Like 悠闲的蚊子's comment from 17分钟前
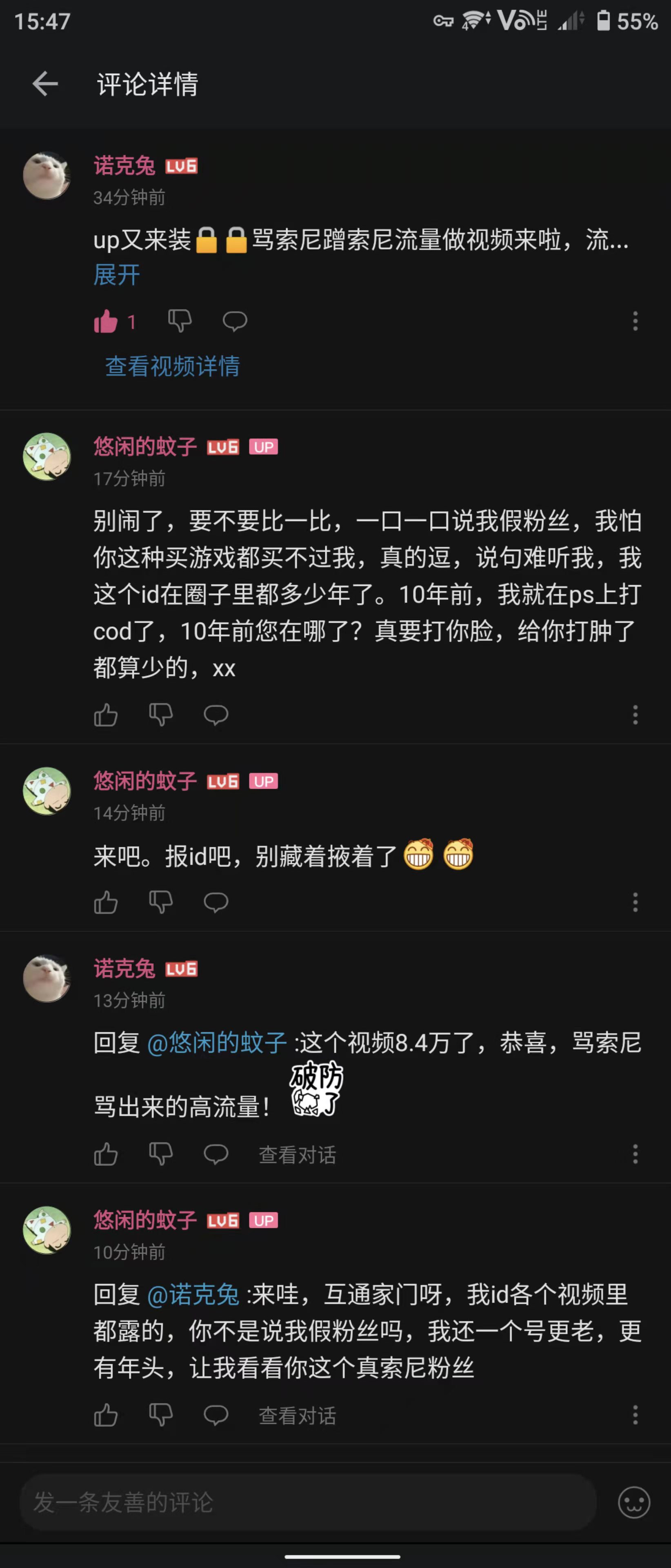 click(x=106, y=715)
